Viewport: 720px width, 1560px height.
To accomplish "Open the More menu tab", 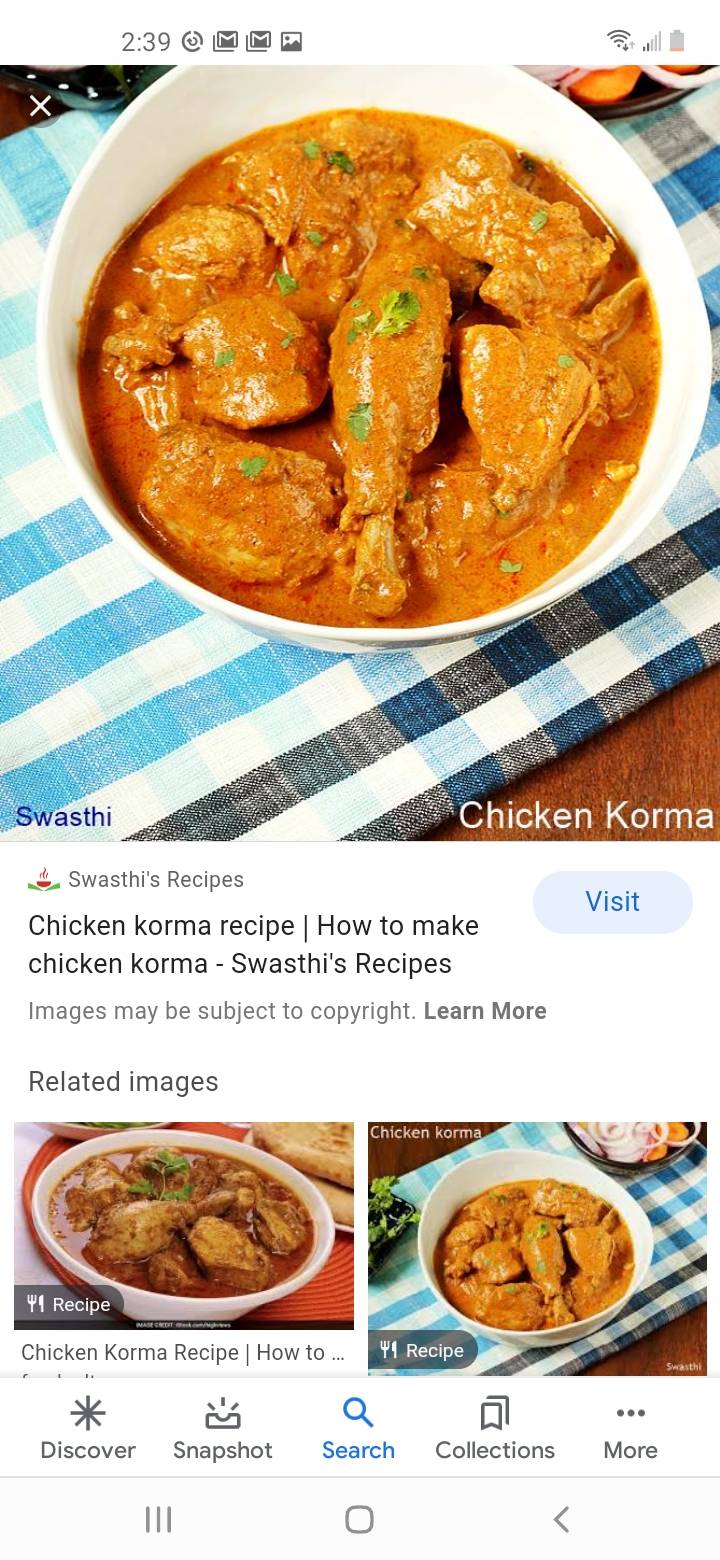I will 630,1430.
